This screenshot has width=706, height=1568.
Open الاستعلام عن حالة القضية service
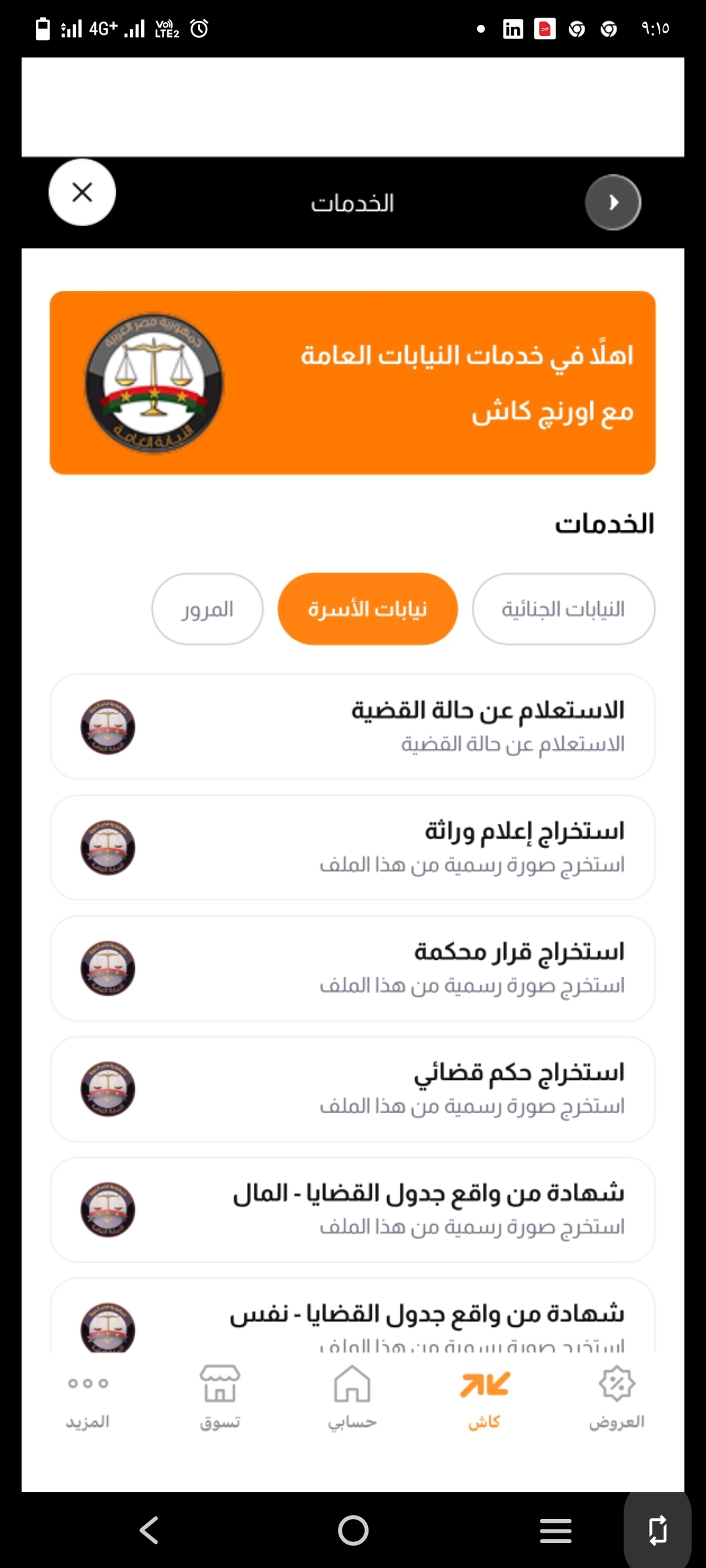click(x=353, y=727)
